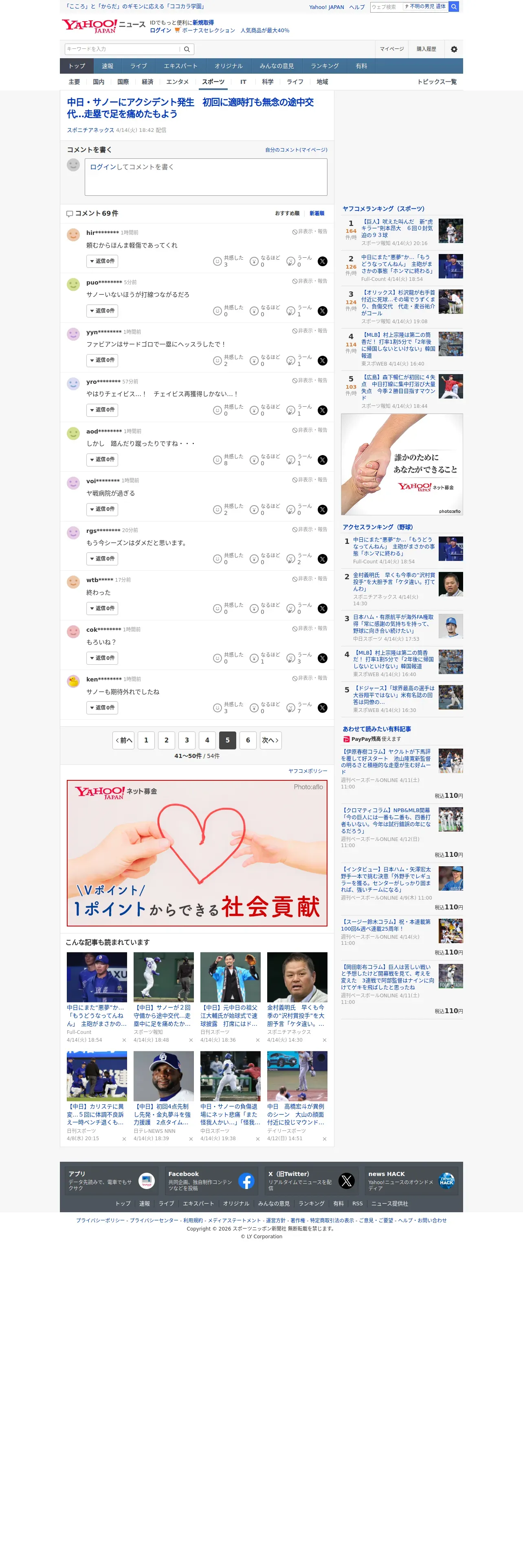Dismiss the 高橋宏斗 recommended article card
Viewport: 523px width, 1568px height.
coord(324,1139)
